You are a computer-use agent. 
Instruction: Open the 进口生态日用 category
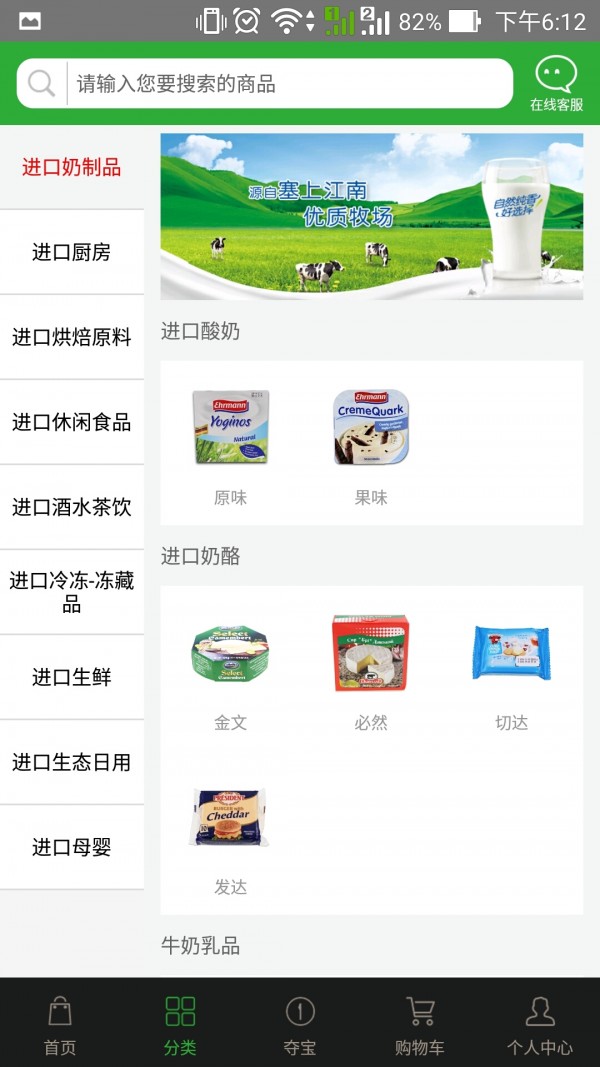(71, 762)
